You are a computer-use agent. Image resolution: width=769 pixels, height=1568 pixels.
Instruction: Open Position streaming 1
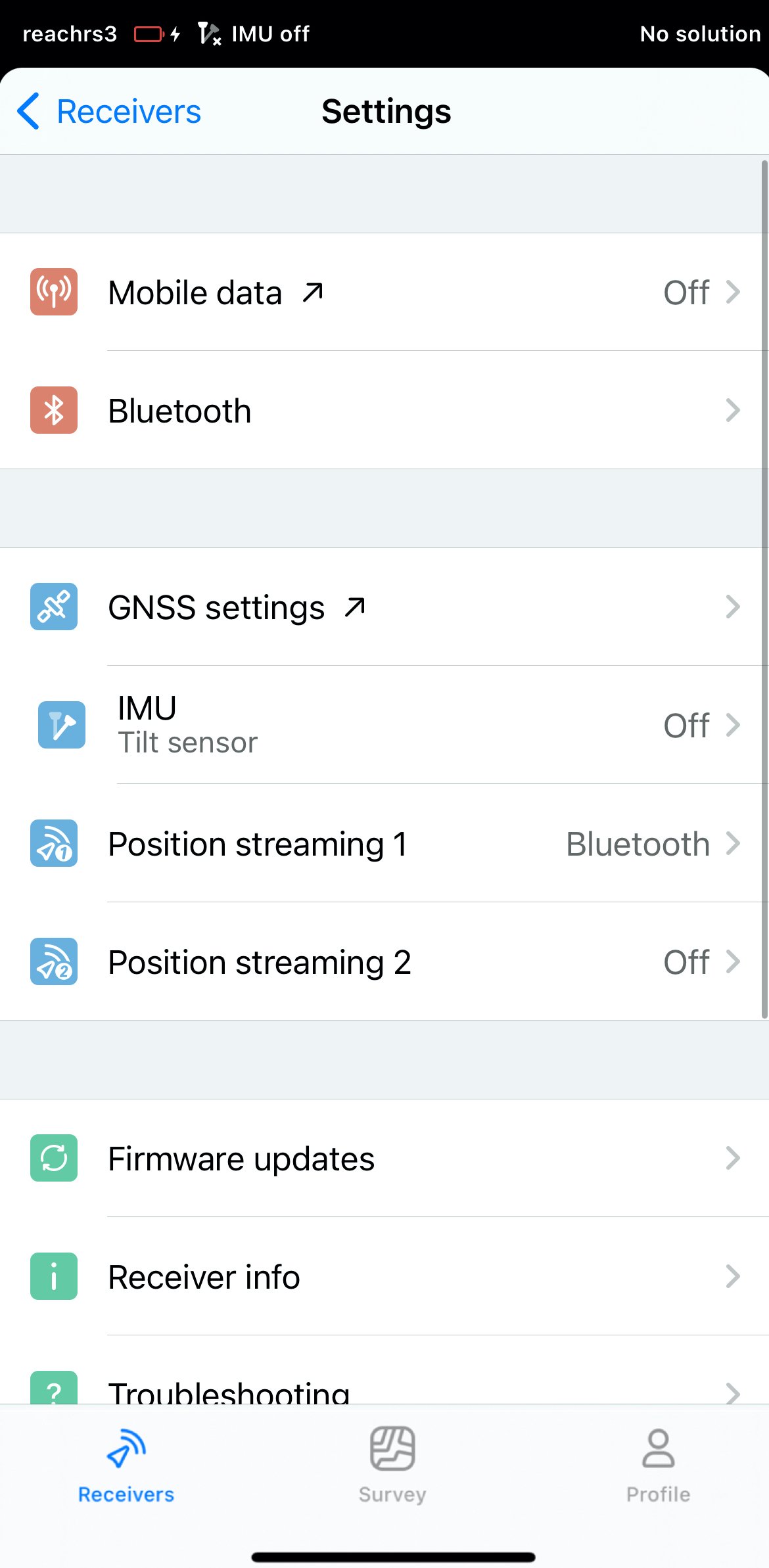pyautogui.click(x=384, y=844)
